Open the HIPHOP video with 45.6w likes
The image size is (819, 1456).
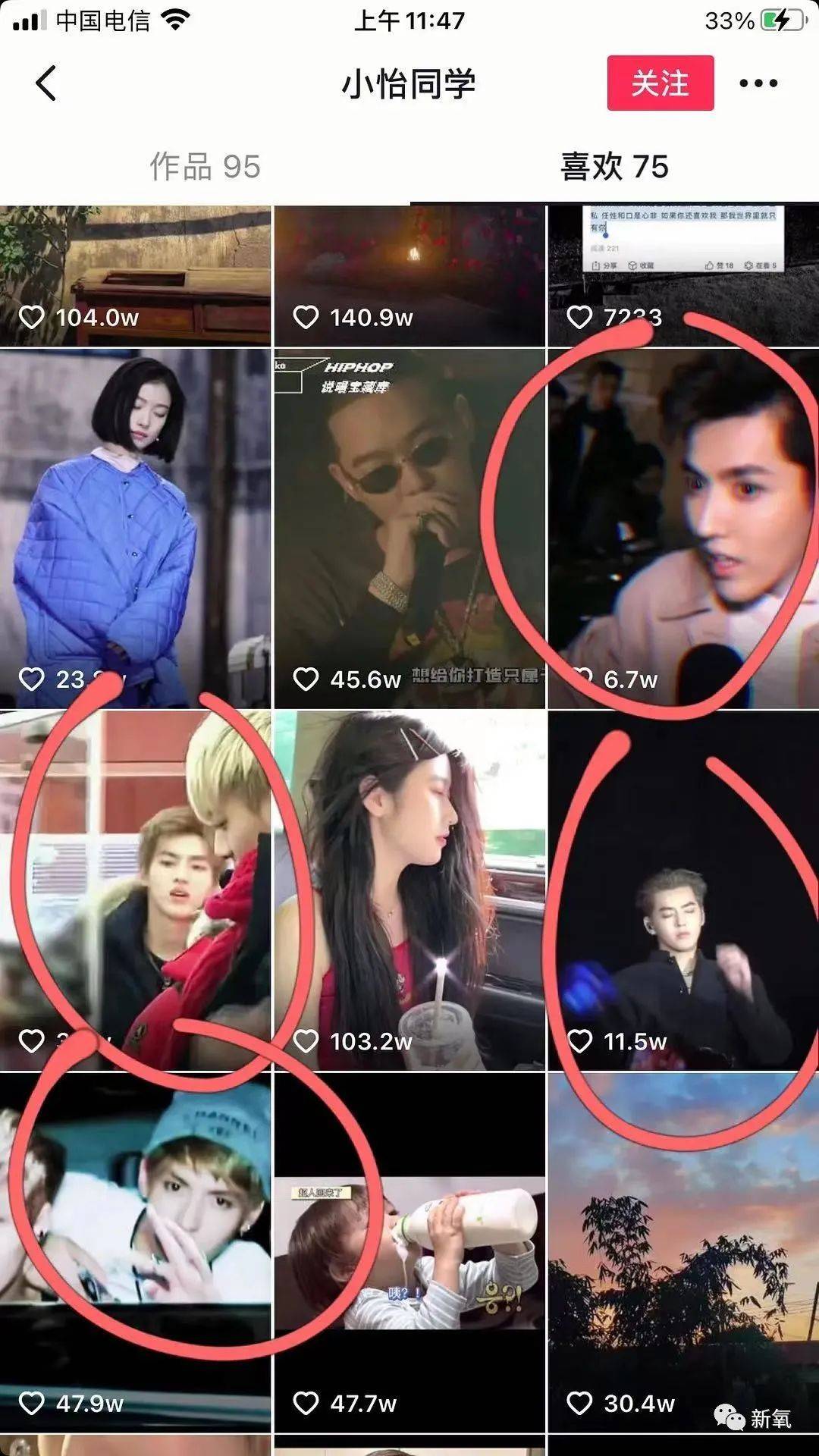pos(409,529)
